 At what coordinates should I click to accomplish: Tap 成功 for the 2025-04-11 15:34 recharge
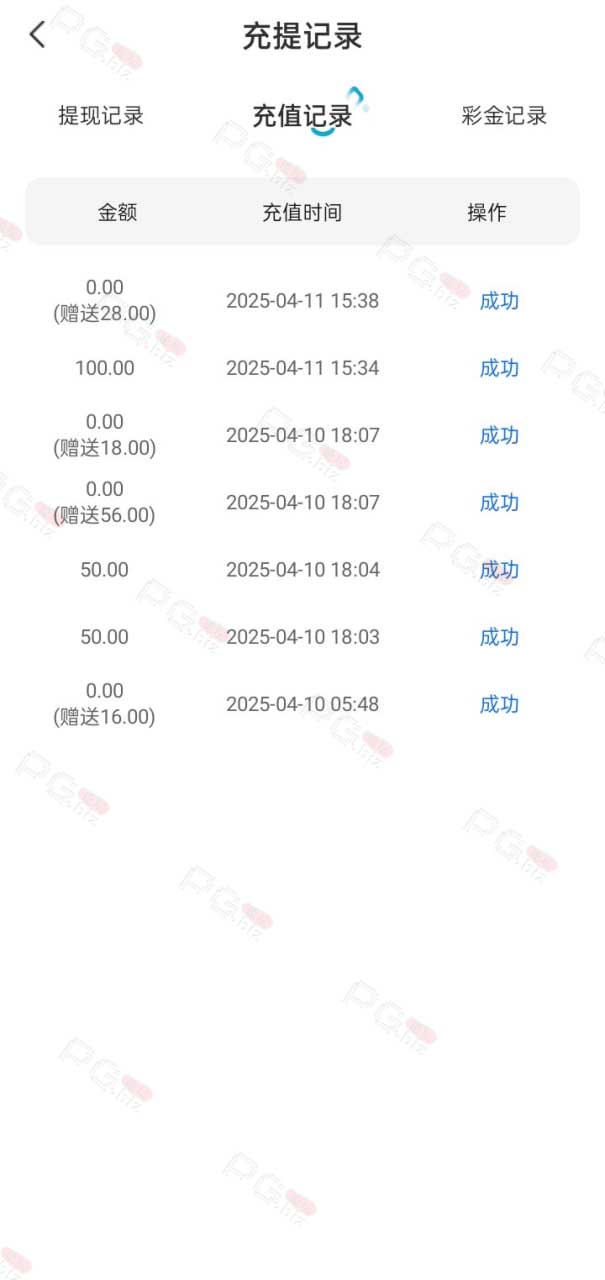tap(499, 368)
